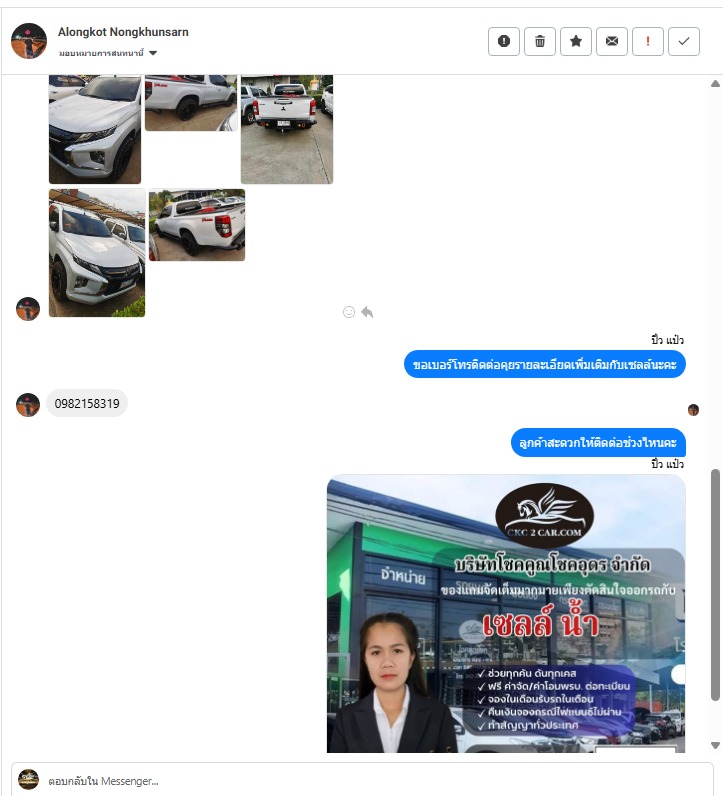Image resolution: width=723 pixels, height=796 pixels.
Task: Move conversation to spam
Action: [504, 41]
